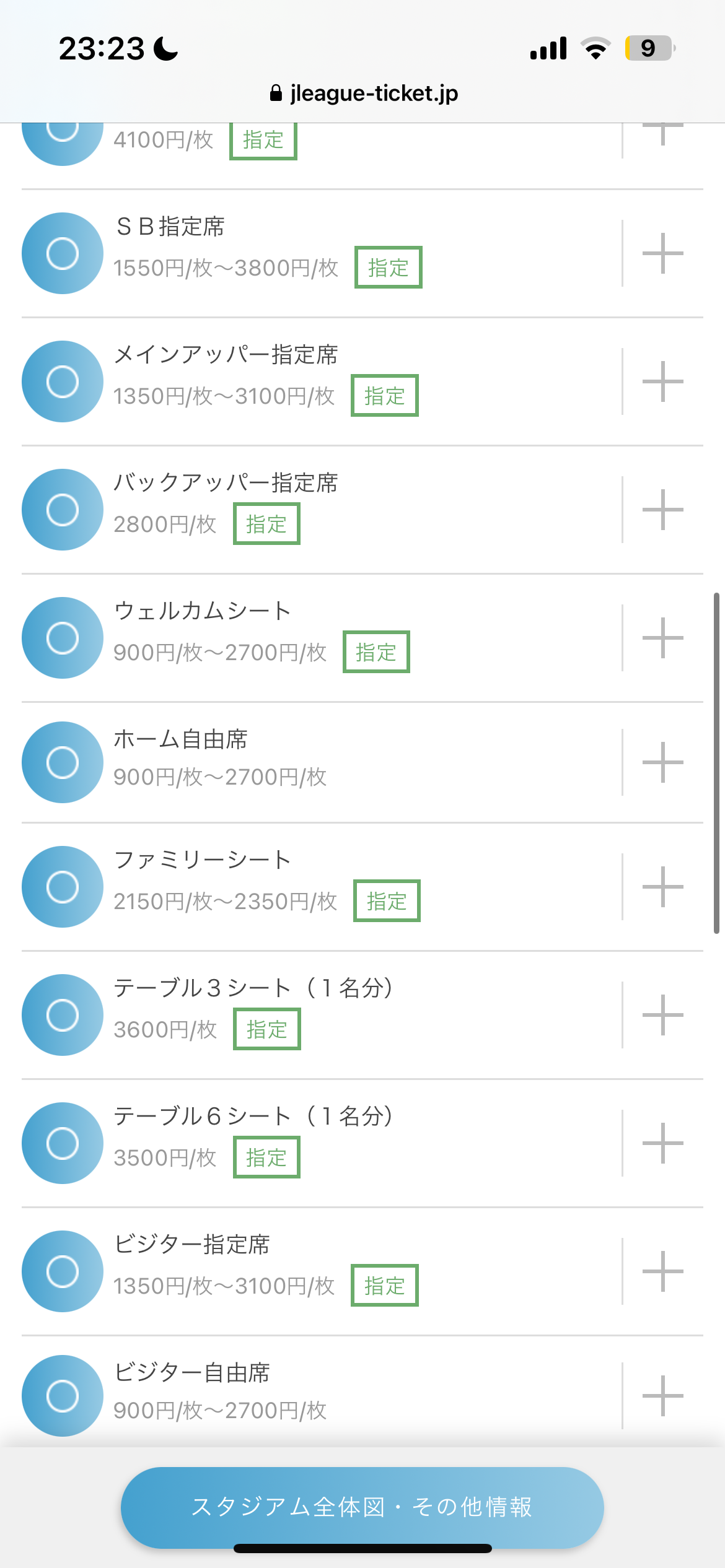Viewport: 725px width, 1568px height.
Task: Expand the ビジター指定席 option
Action: [662, 1271]
